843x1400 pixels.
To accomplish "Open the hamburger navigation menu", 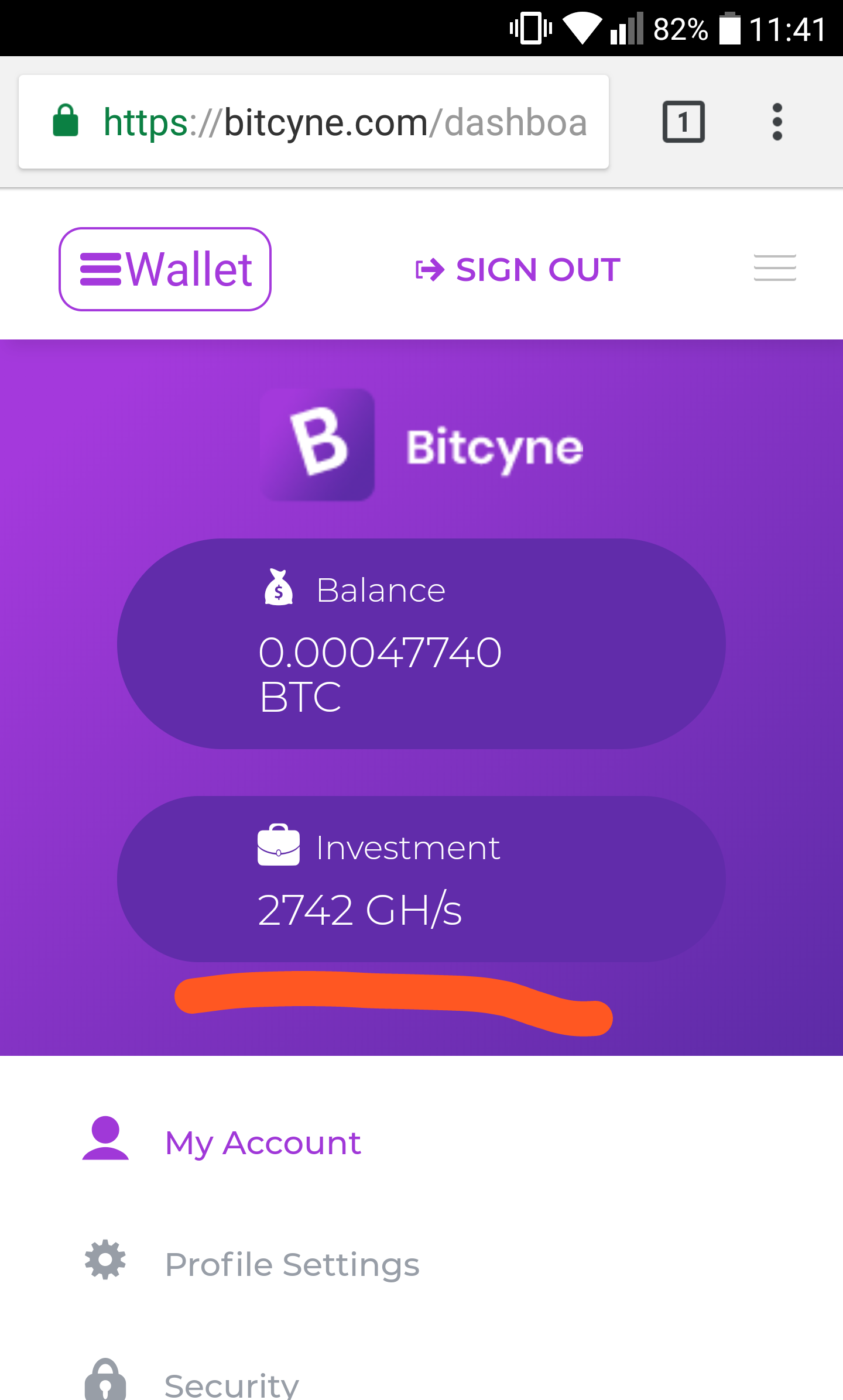I will click(x=775, y=268).
